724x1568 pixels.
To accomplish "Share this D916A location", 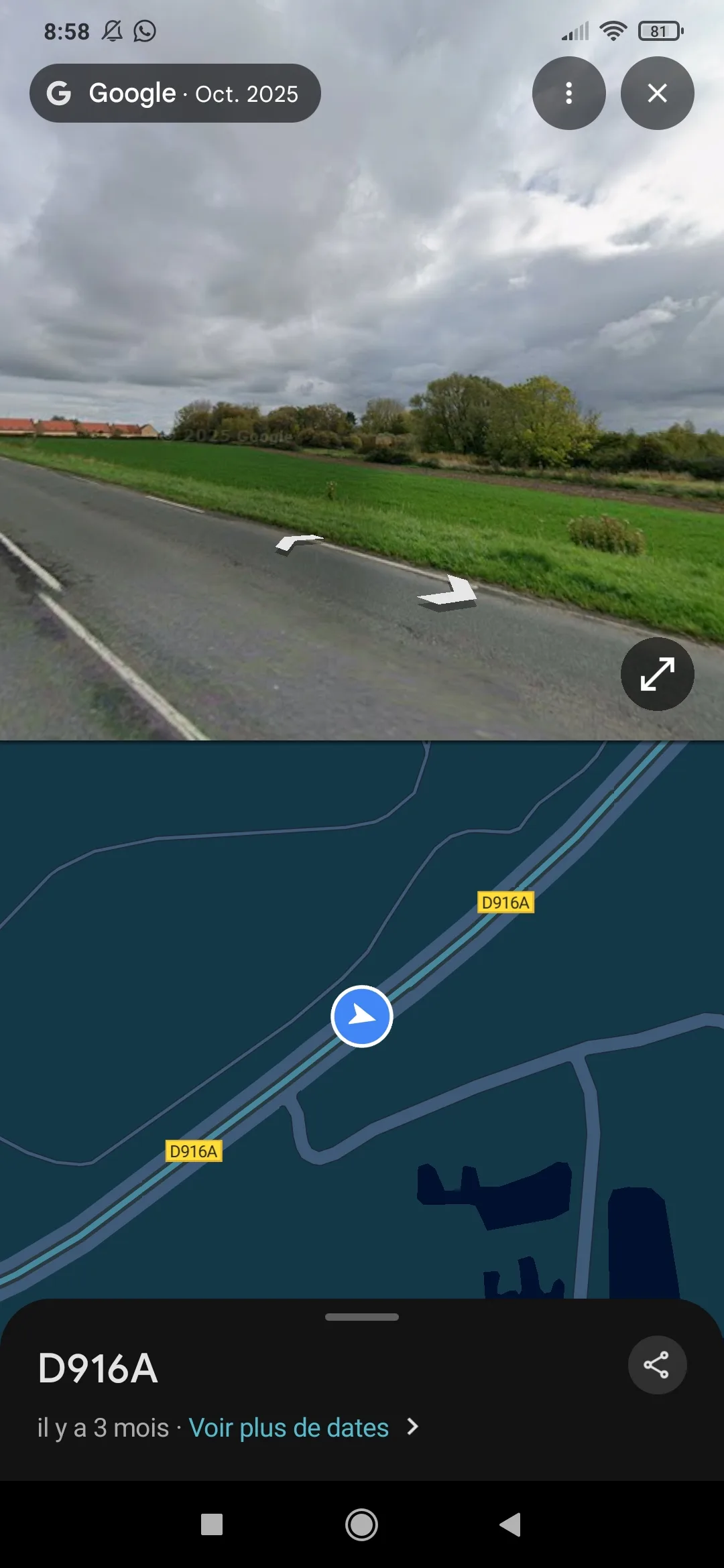I will pos(656,1365).
